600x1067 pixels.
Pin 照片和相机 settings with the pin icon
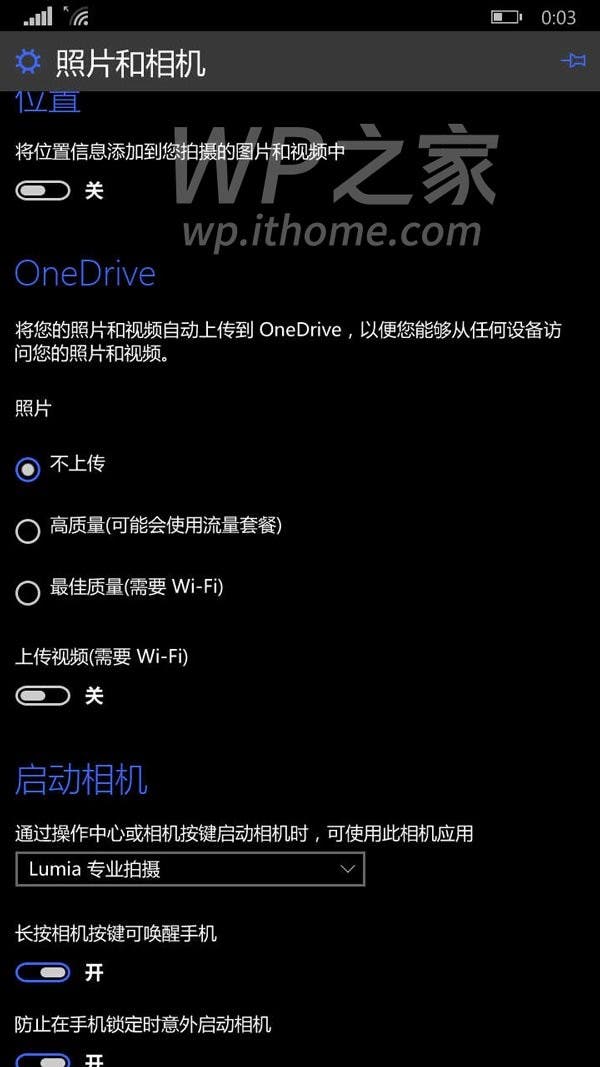tap(573, 61)
